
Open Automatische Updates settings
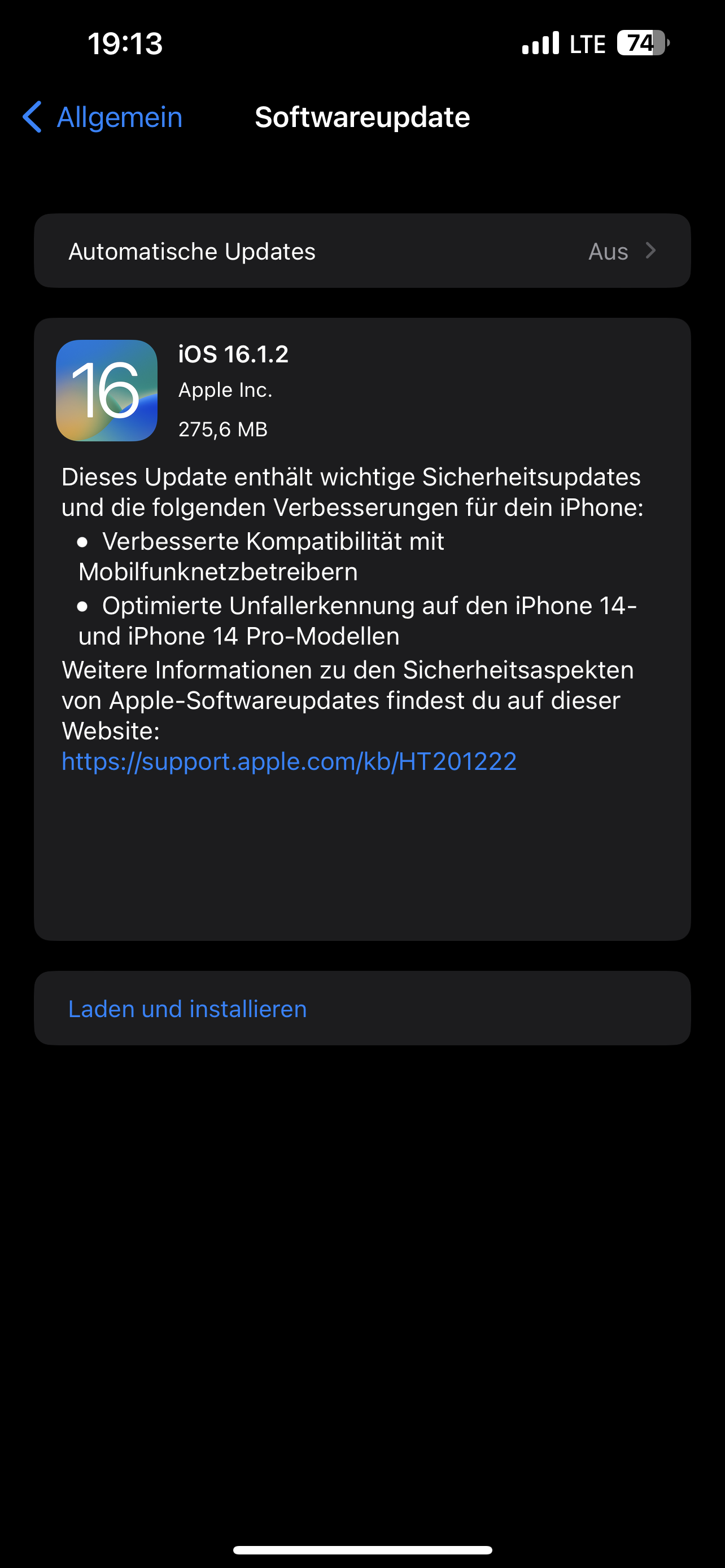tap(362, 251)
